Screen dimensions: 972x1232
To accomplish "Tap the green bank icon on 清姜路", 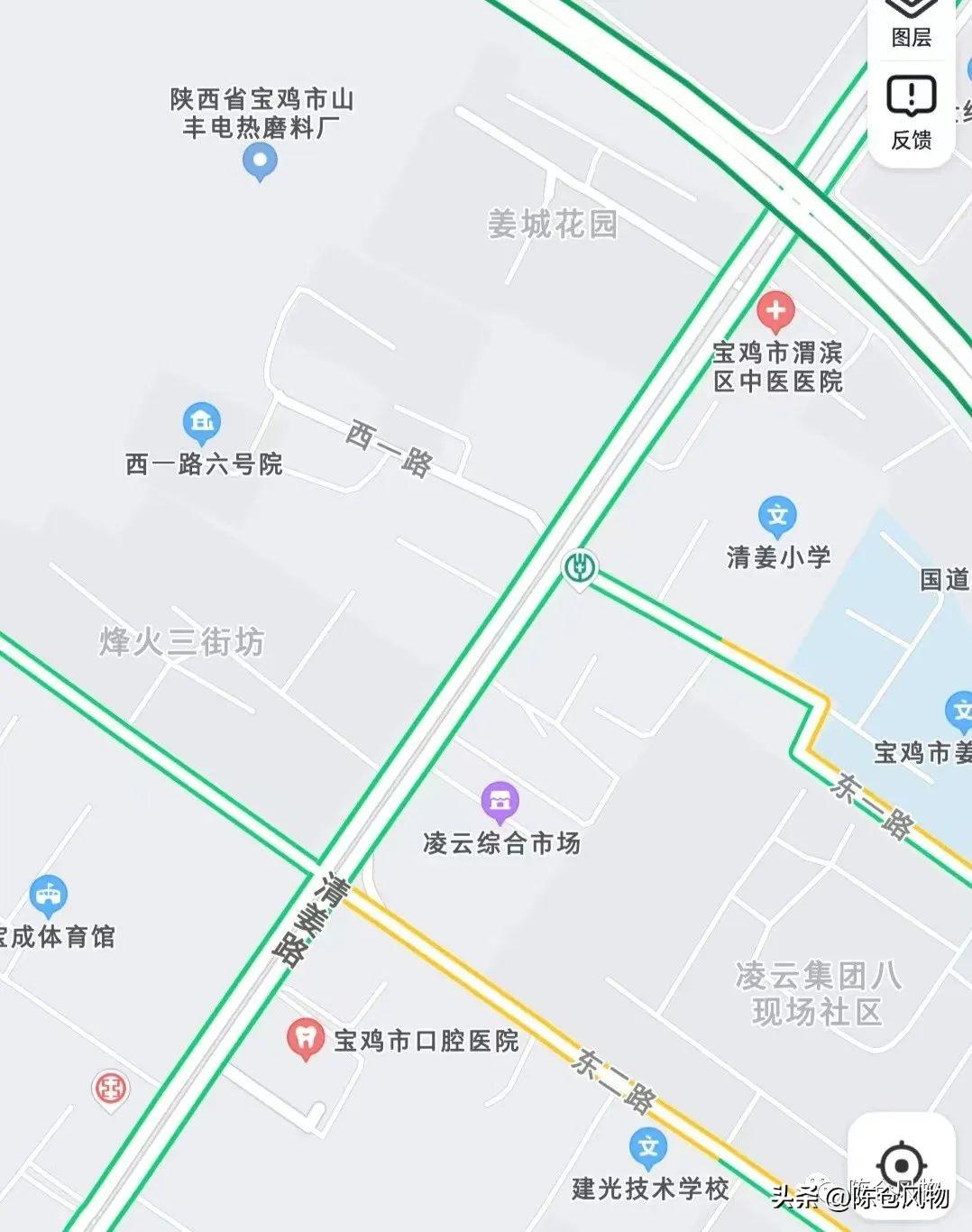I will [581, 569].
